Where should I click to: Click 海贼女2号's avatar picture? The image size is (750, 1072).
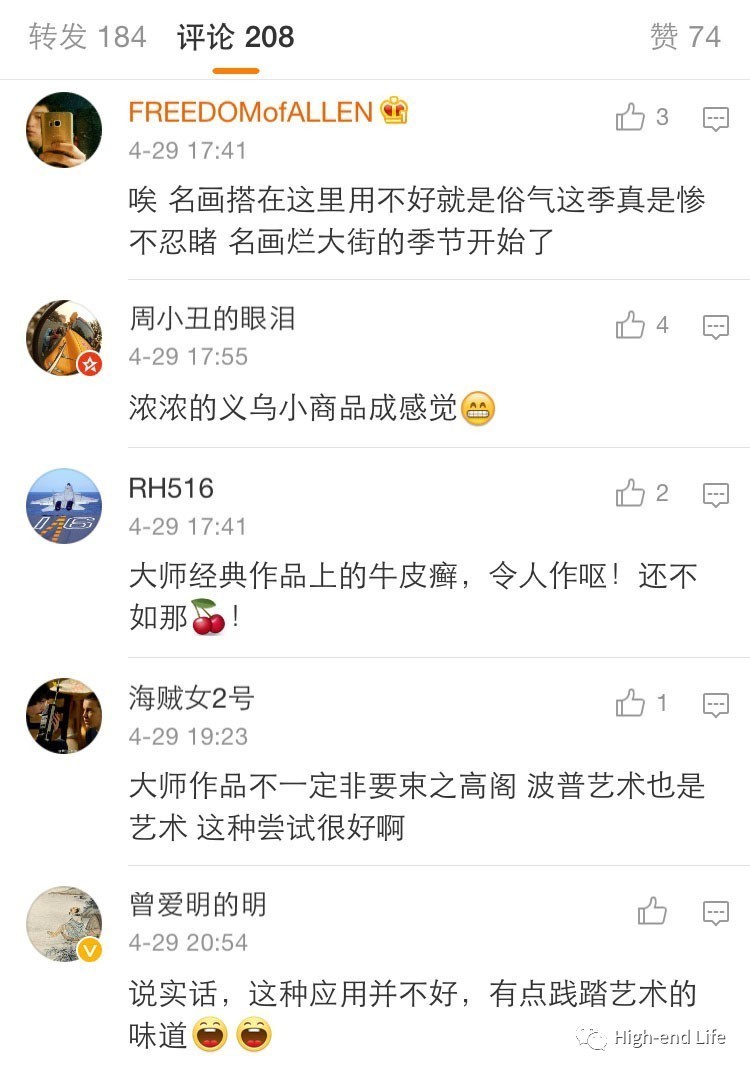tap(64, 714)
